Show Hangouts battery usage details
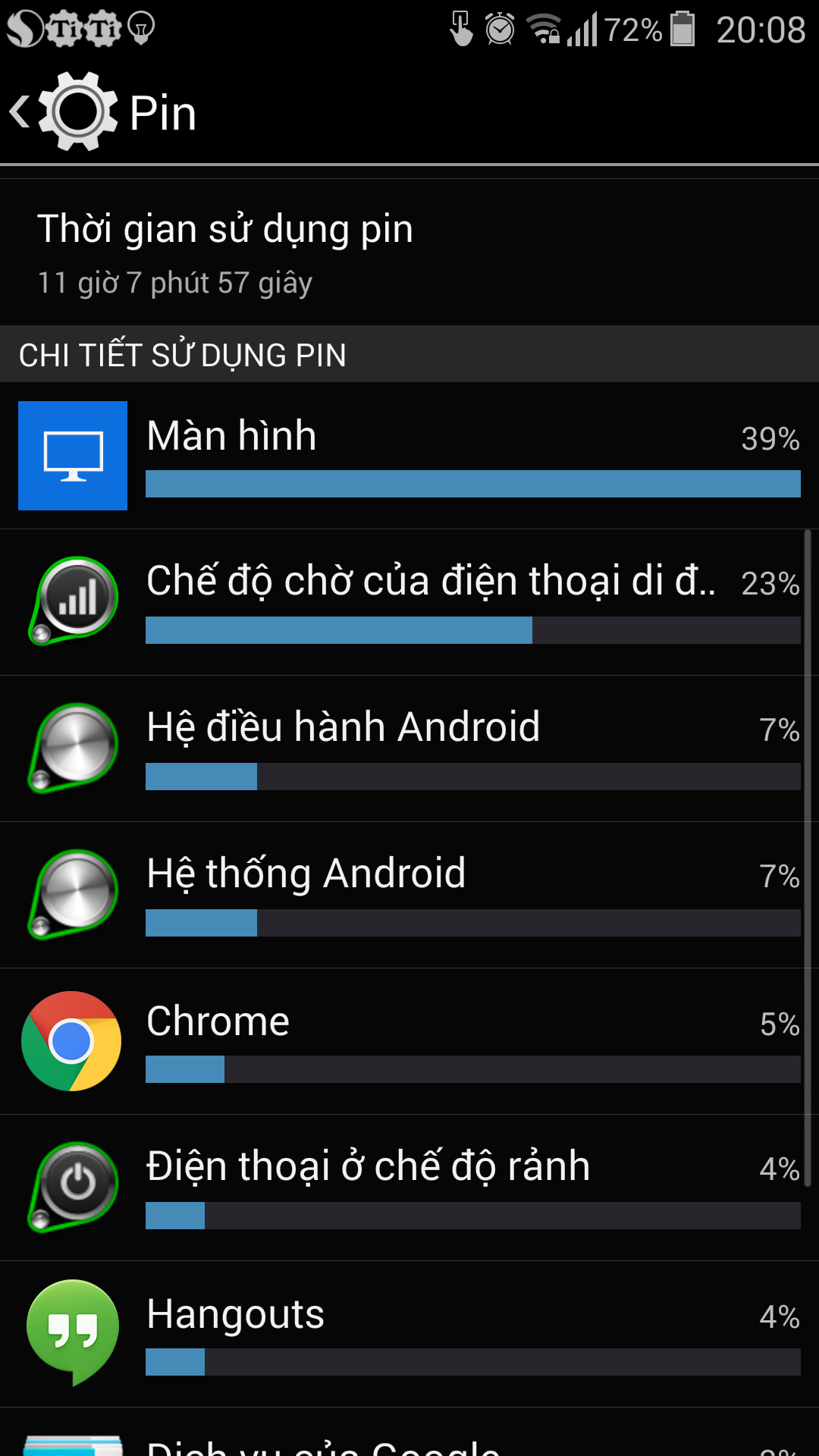Screen dimensions: 819x1456 coord(409,1334)
